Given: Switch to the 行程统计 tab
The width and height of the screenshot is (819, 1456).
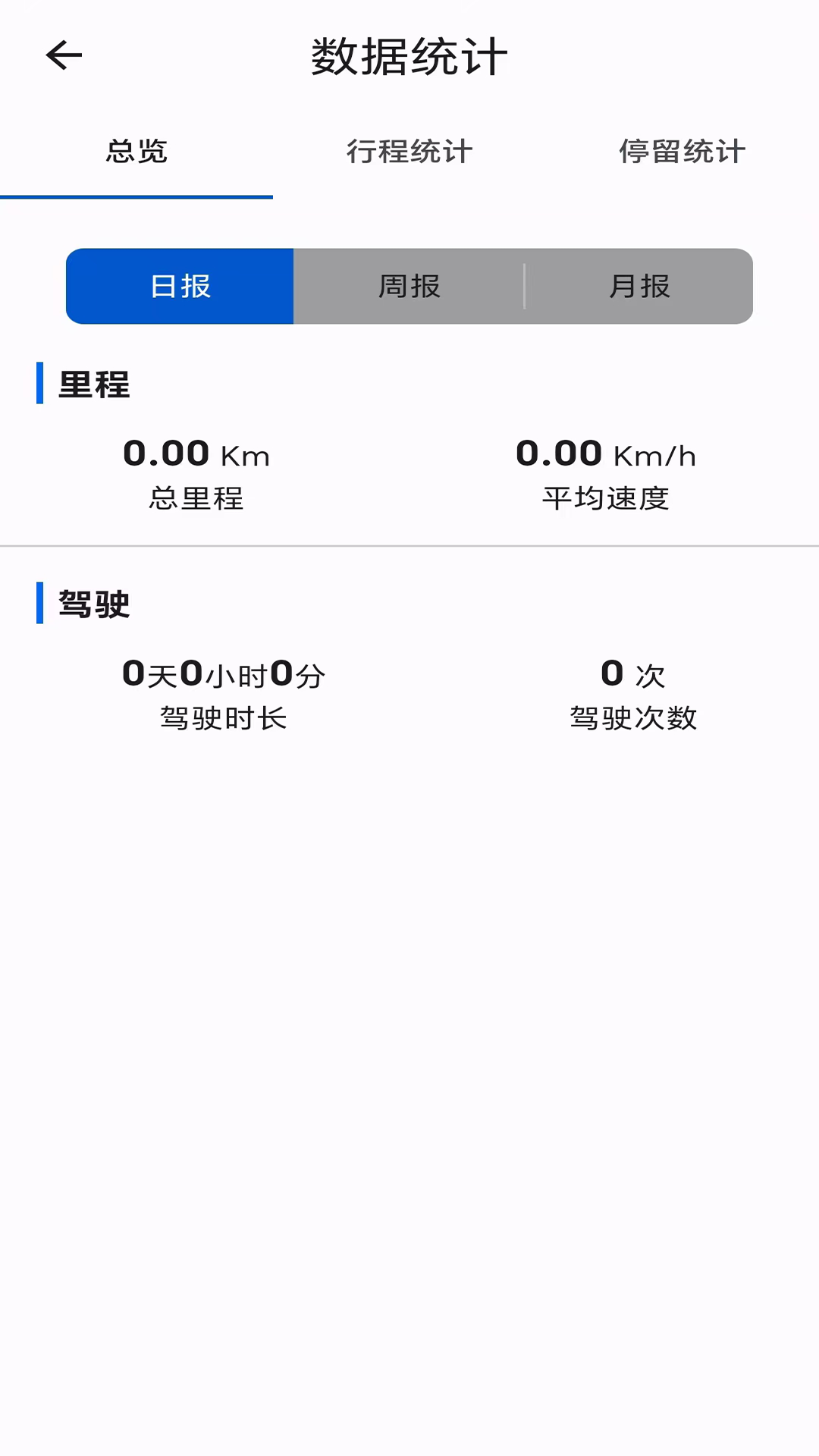Looking at the screenshot, I should point(409,151).
